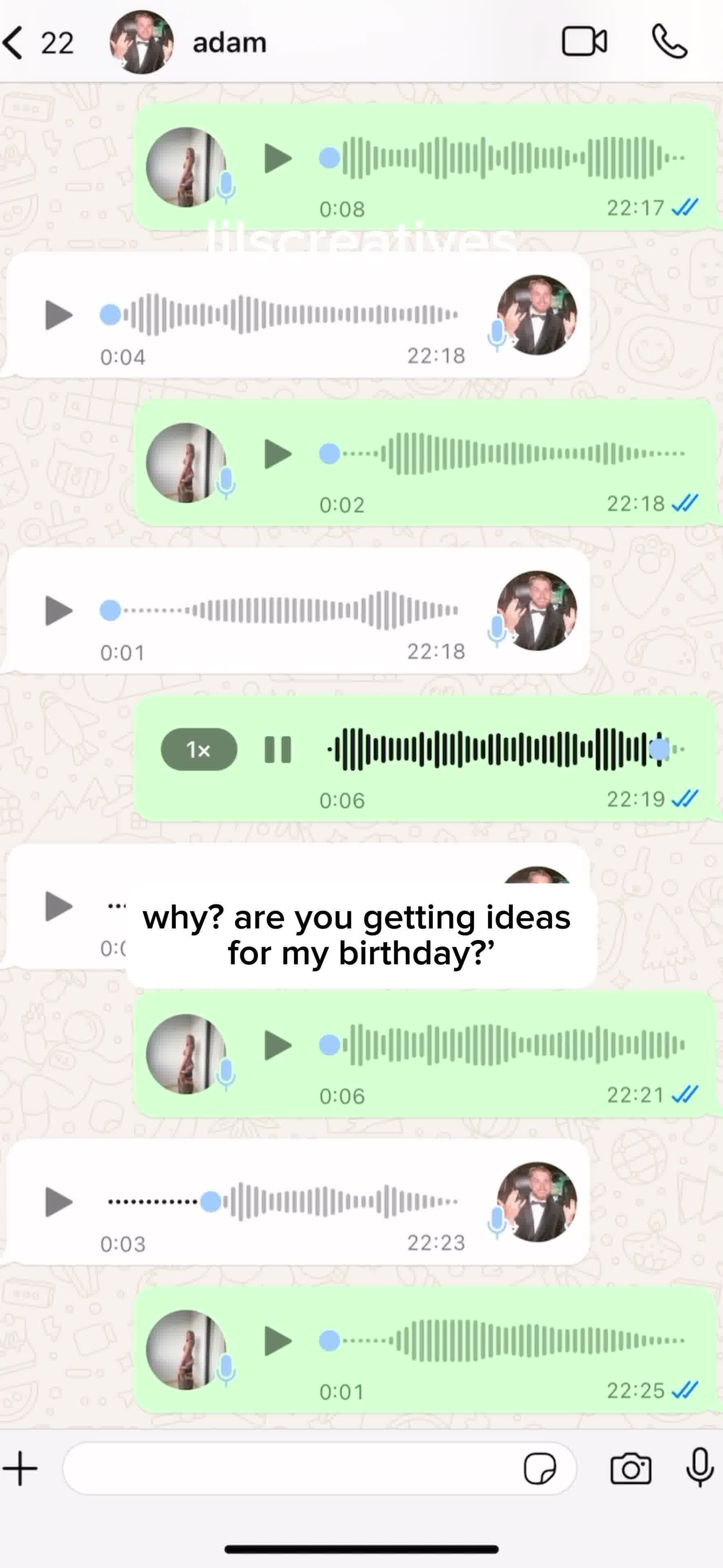Play adam's 0:04 voice message
723x1568 pixels.
(59, 315)
